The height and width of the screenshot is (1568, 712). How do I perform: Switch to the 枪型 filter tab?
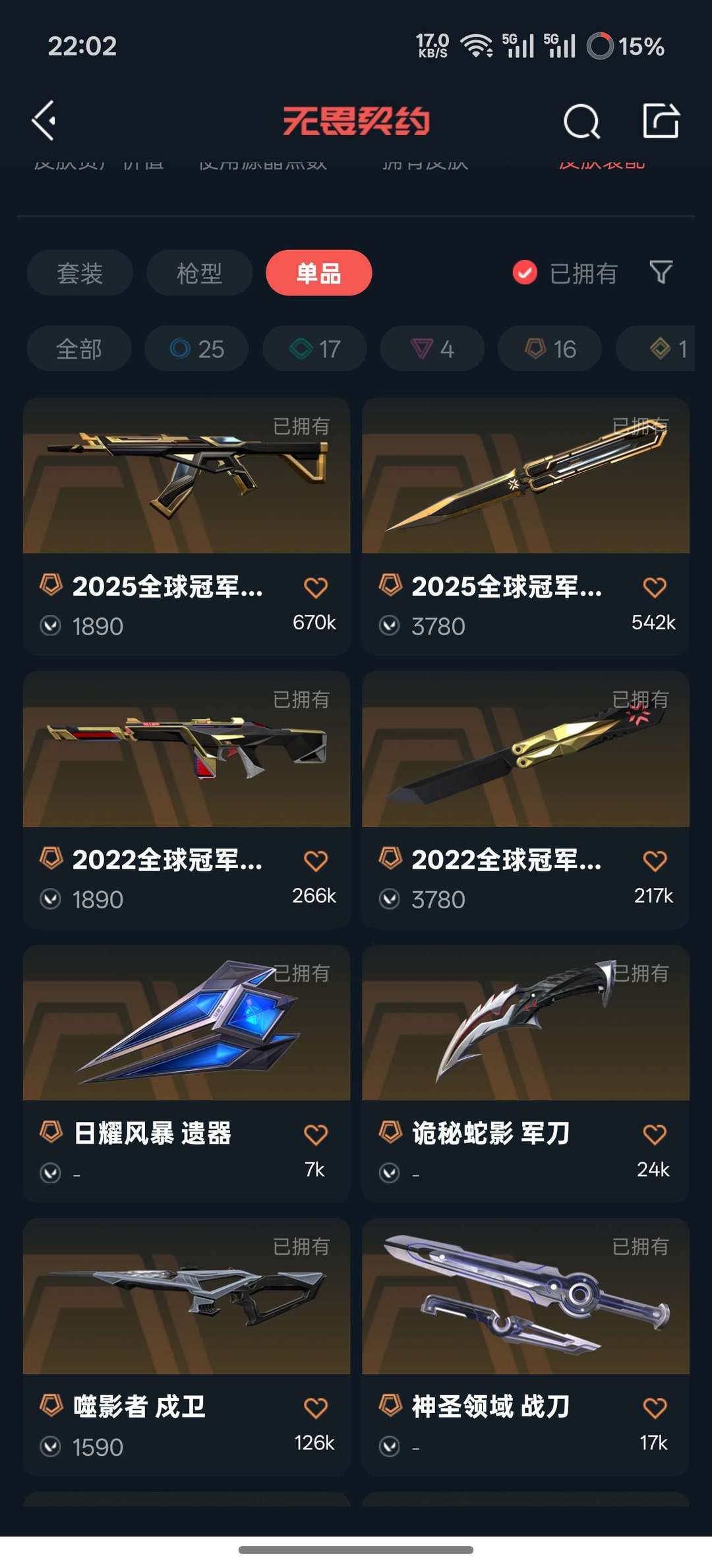(198, 272)
